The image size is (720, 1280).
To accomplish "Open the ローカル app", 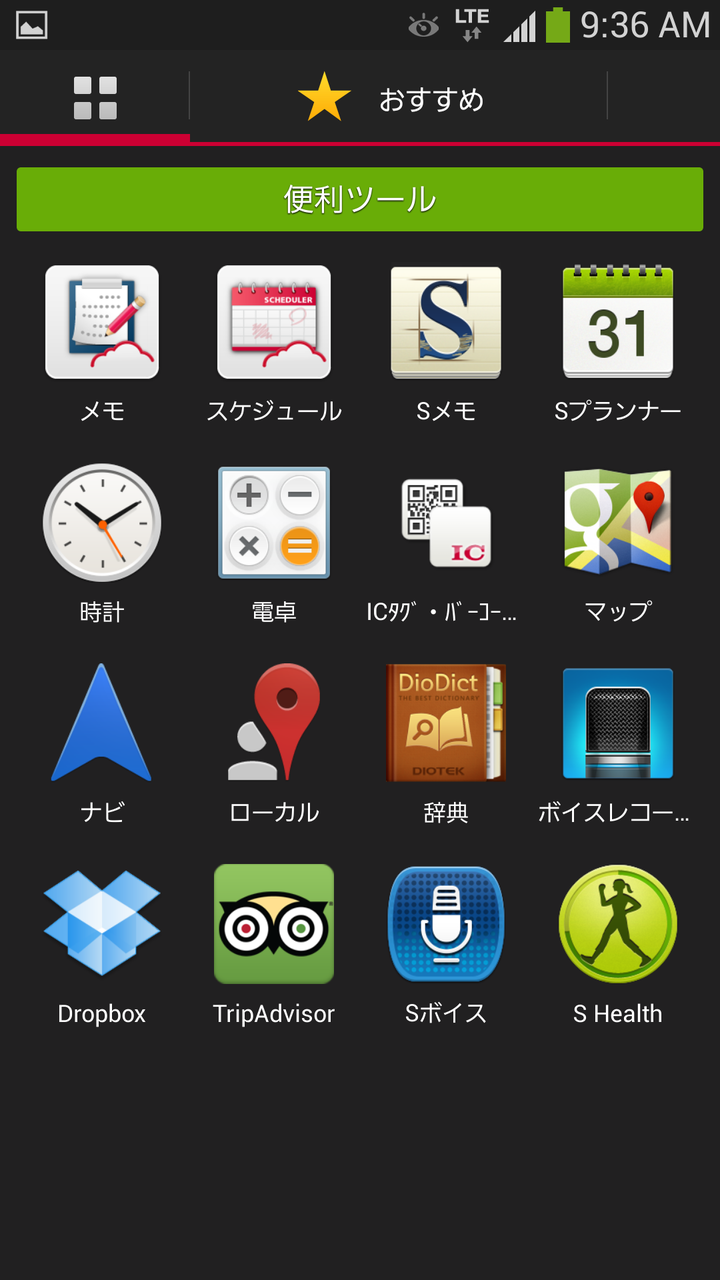I will tap(274, 723).
